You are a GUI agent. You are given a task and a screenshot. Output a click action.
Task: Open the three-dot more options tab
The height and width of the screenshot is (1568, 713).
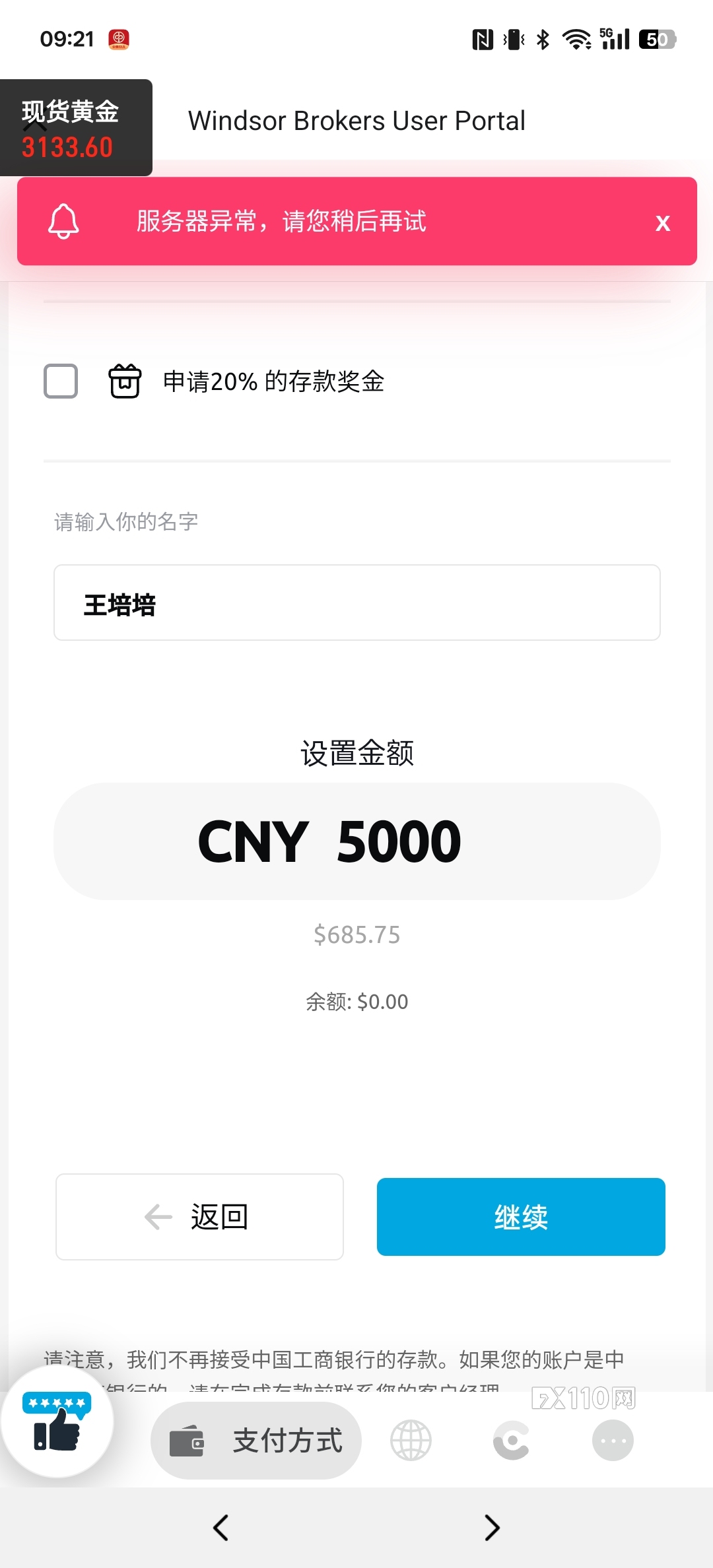613,1441
